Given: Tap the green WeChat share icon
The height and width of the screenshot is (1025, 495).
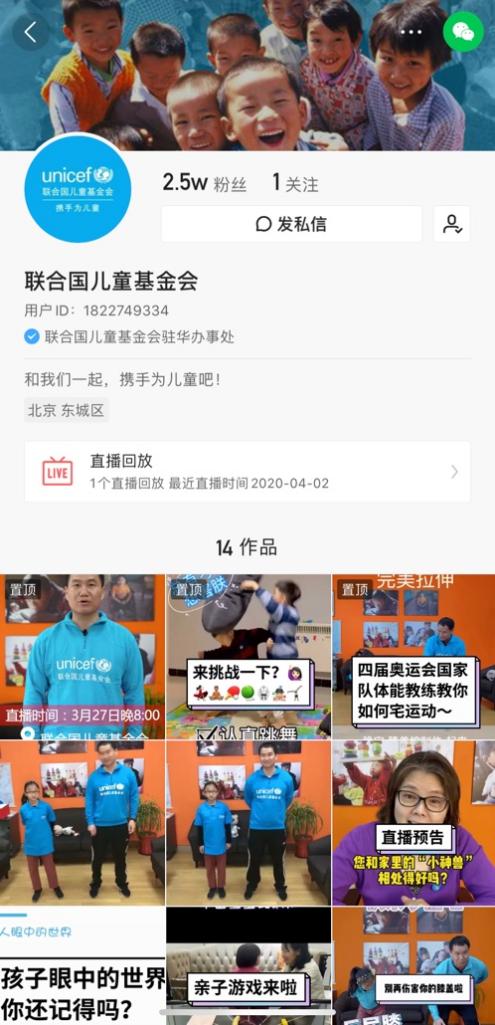Looking at the screenshot, I should pyautogui.click(x=464, y=32).
